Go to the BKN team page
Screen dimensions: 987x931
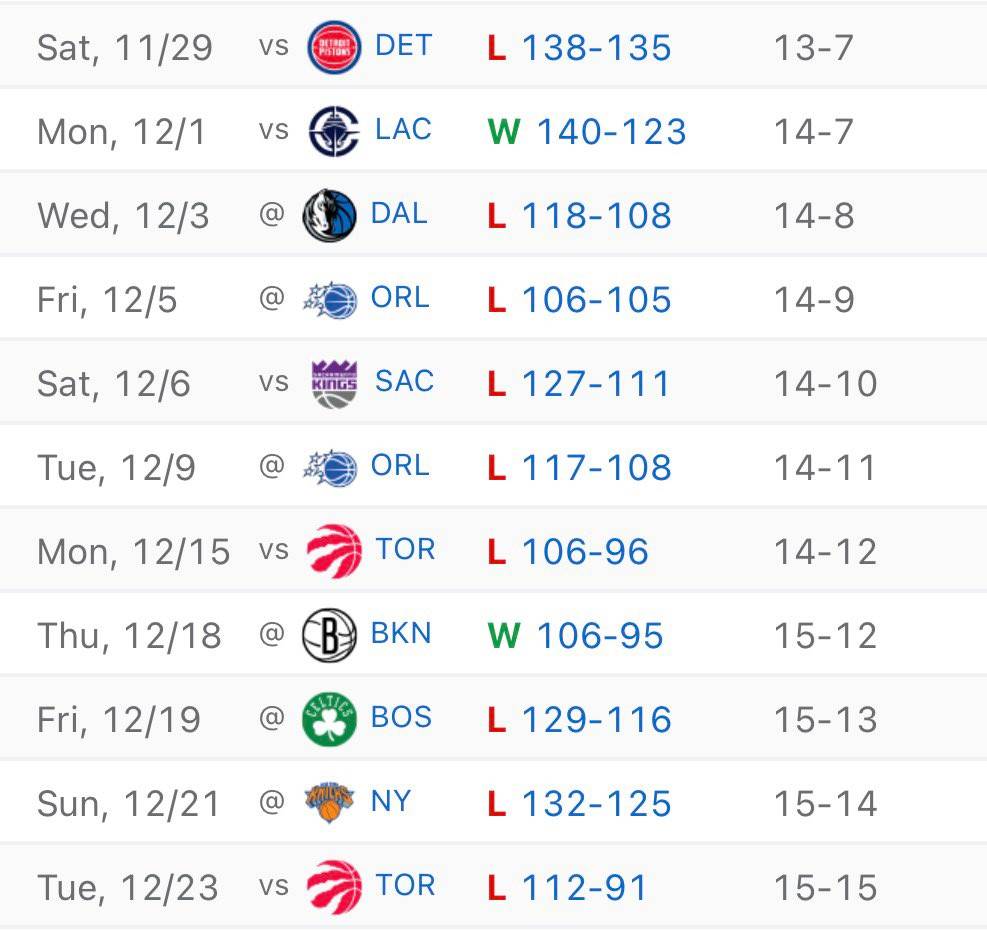coord(400,634)
